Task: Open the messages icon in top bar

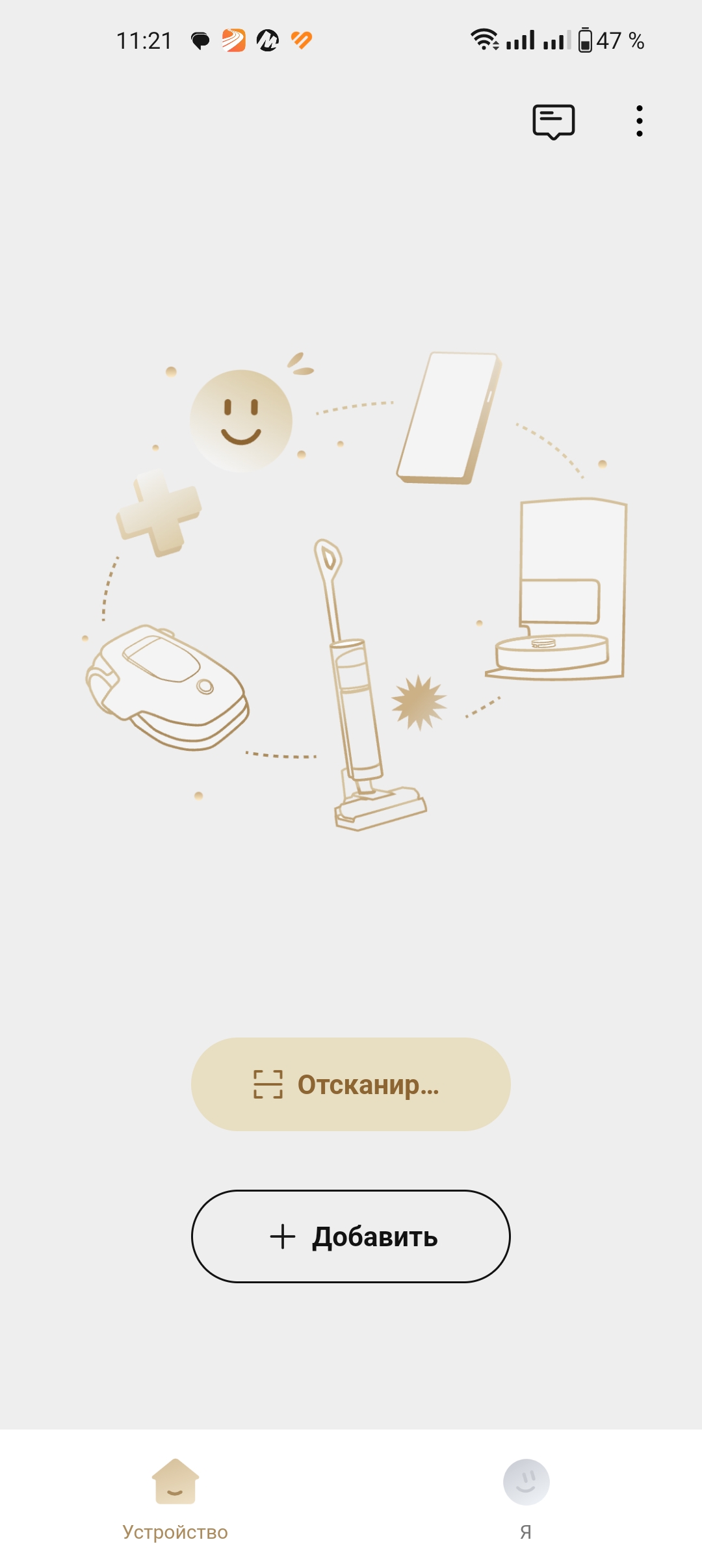Action: 553,122
